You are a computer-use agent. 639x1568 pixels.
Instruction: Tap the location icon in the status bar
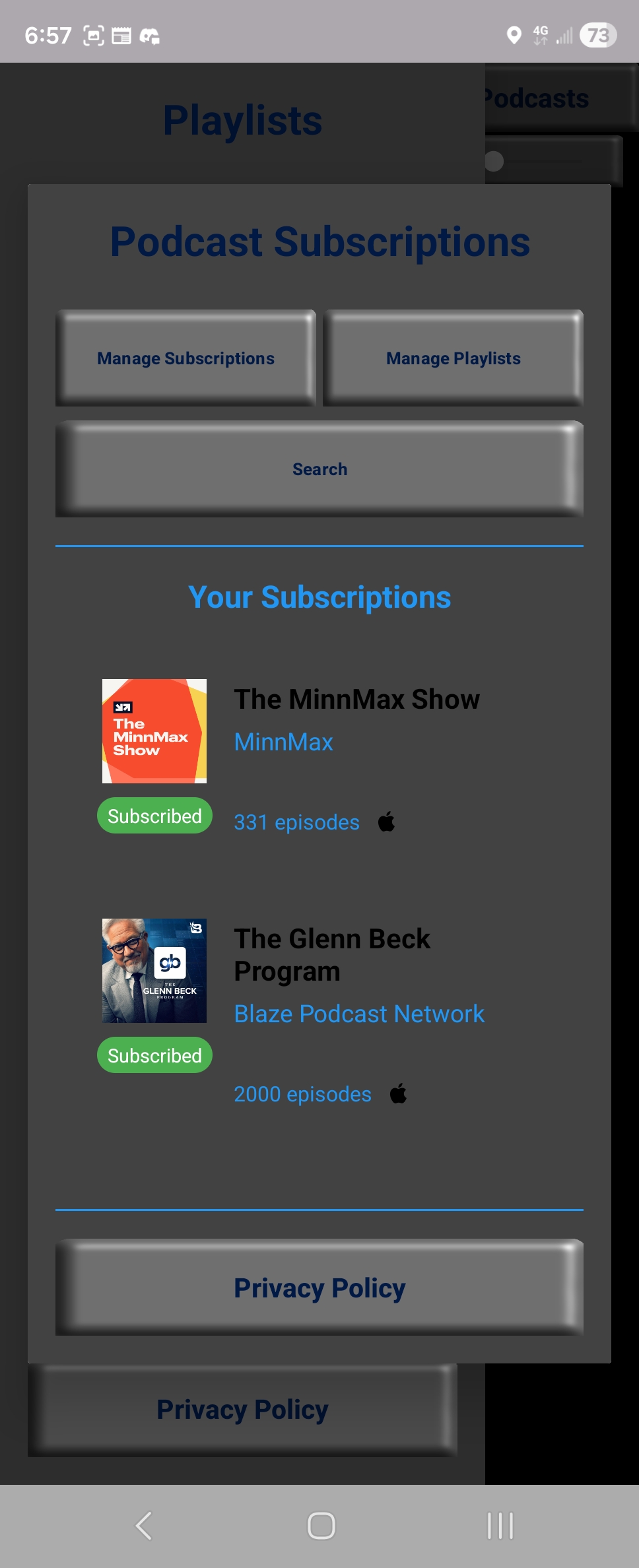[x=514, y=36]
